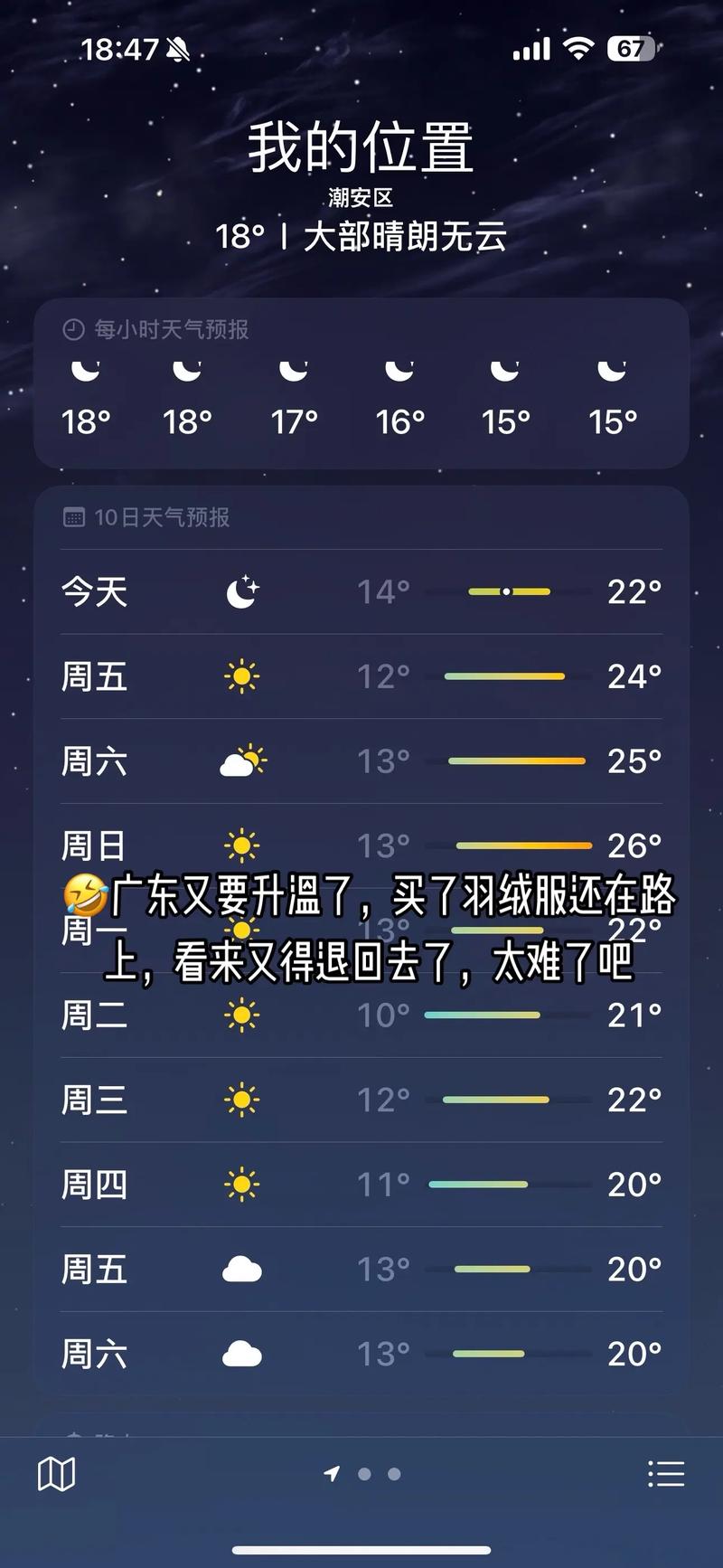Tap the partly cloudy icon on 周六 row
Viewport: 723px width, 1568px height.
pyautogui.click(x=242, y=760)
